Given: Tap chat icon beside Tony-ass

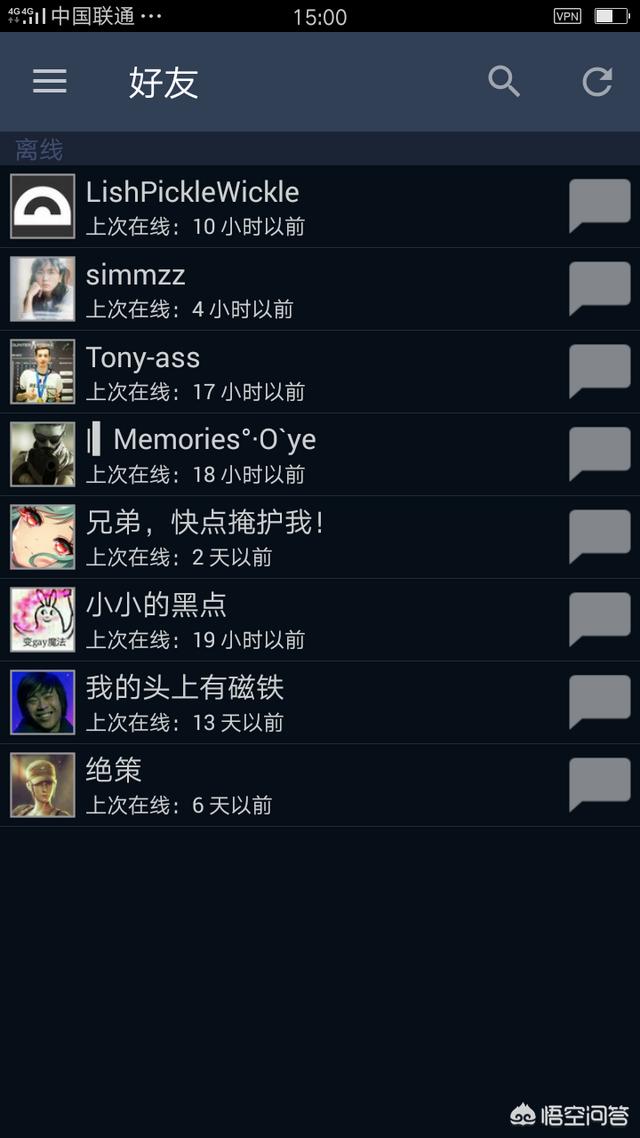Looking at the screenshot, I should coord(599,371).
